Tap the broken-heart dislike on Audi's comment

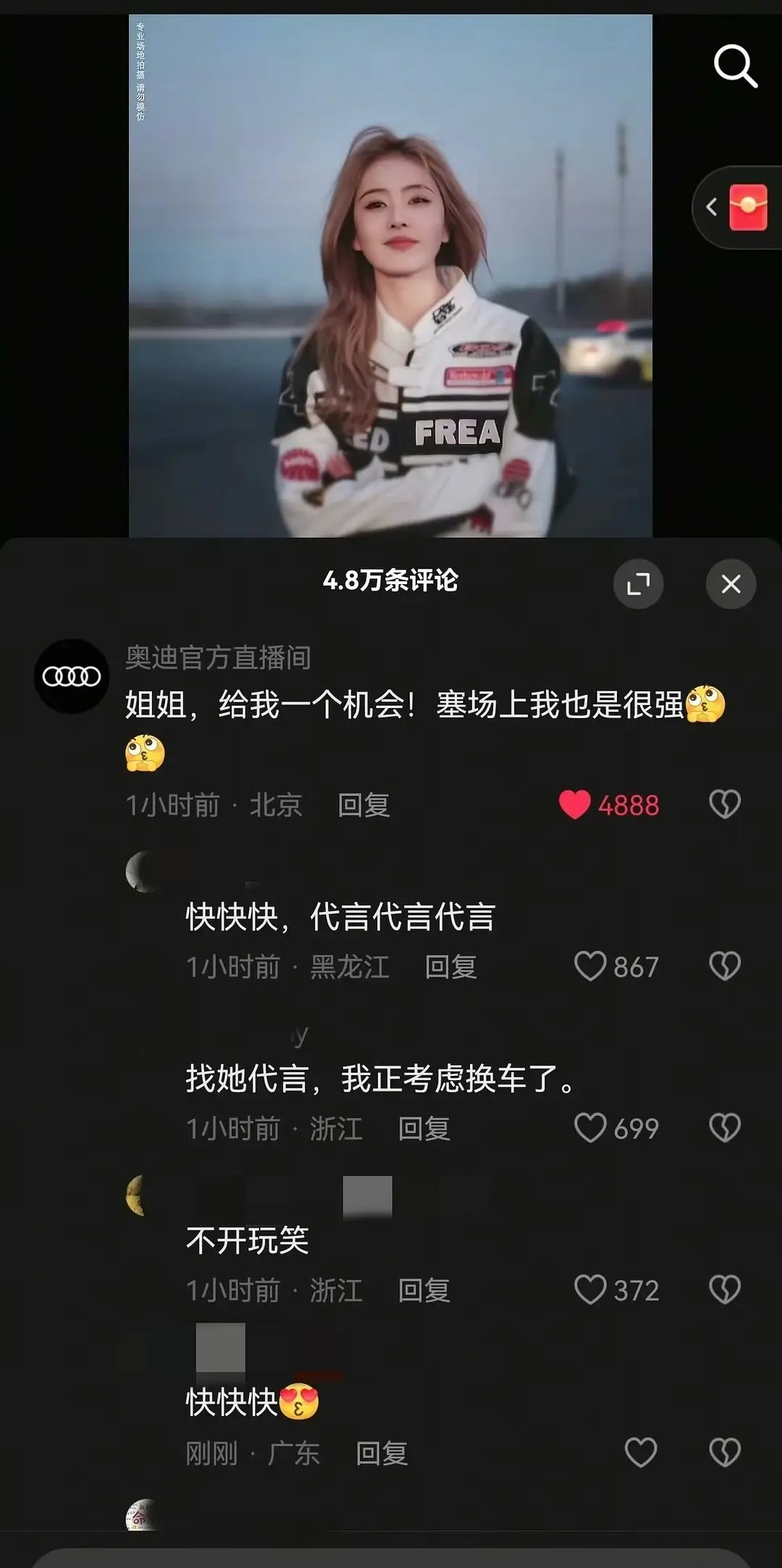[x=725, y=804]
